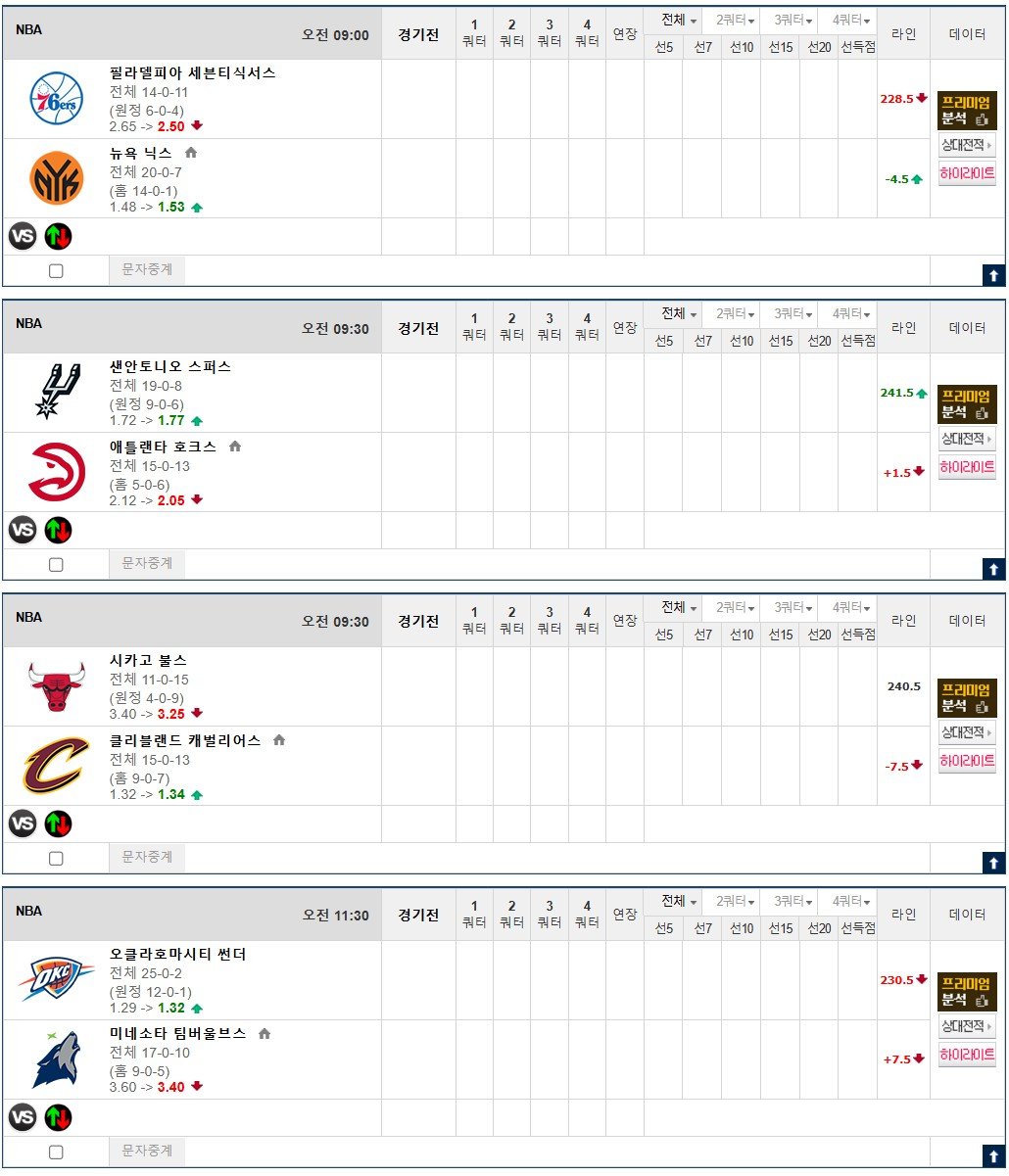This screenshot has height=1176, width=1009.
Task: Tick the checkbox under the Bulls vs Cavaliers game
Action: (56, 859)
